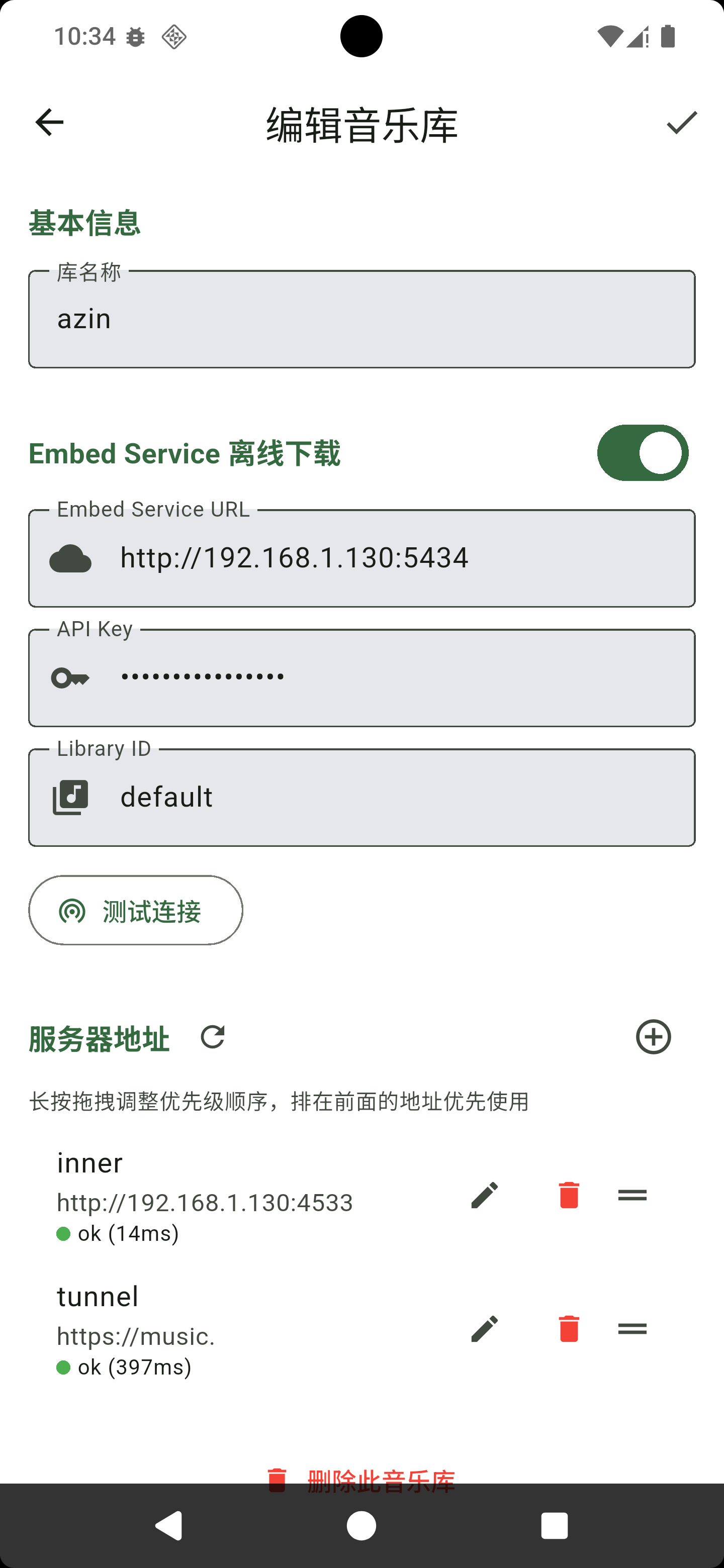The height and width of the screenshot is (1568, 724).
Task: Tap the drag handle for tunnel
Action: tap(632, 1329)
